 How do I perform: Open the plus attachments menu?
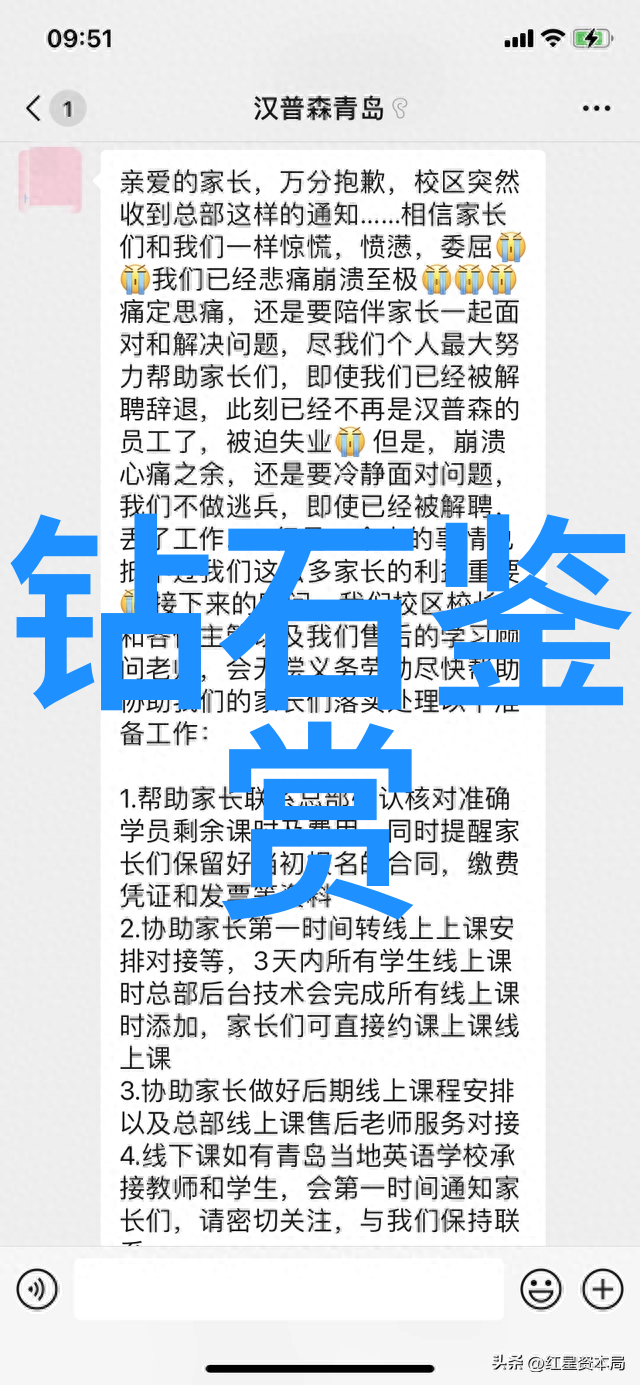click(x=602, y=1289)
